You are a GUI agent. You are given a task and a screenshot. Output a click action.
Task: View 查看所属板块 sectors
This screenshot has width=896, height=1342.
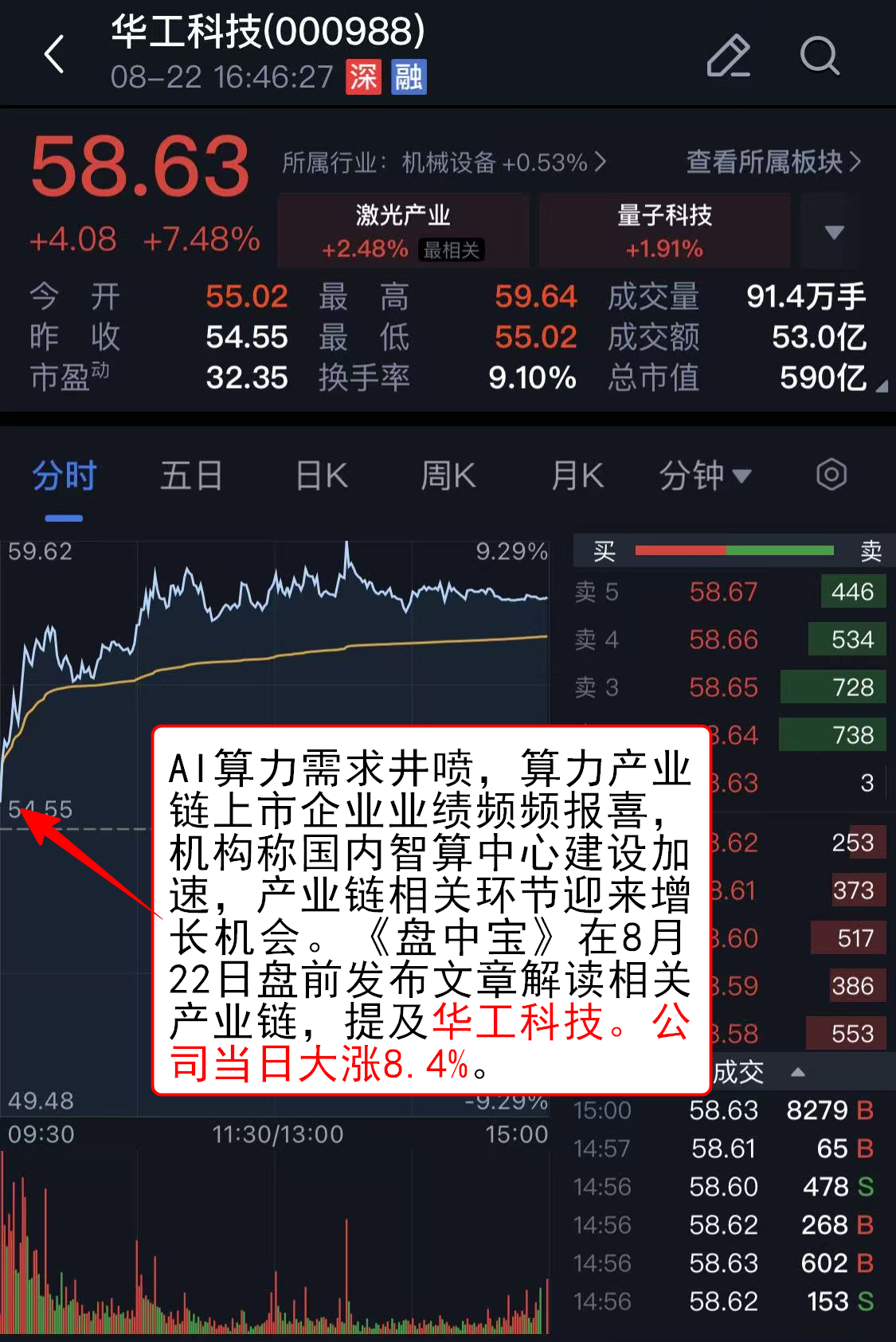point(773,162)
